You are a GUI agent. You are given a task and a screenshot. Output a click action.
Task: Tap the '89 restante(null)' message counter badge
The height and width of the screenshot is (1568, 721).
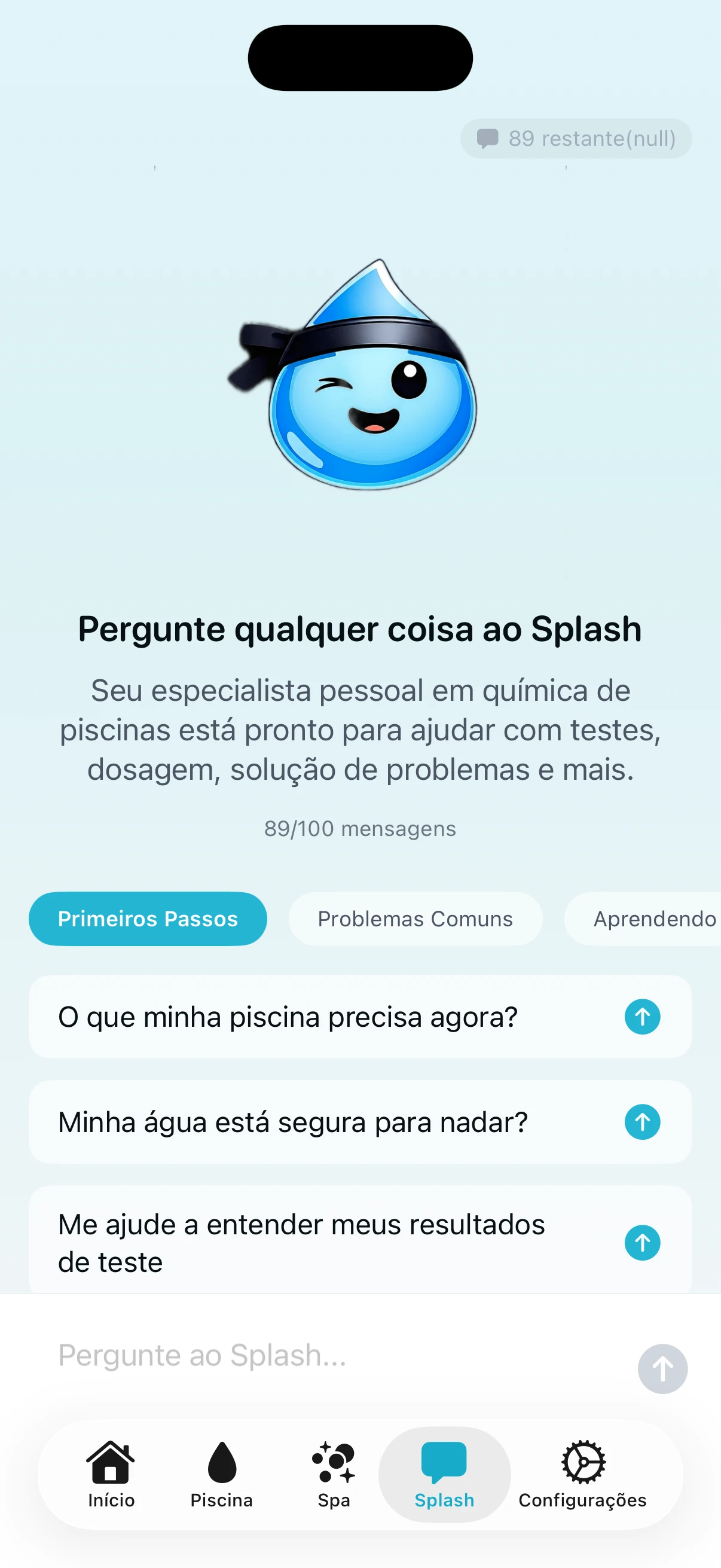pos(575,138)
